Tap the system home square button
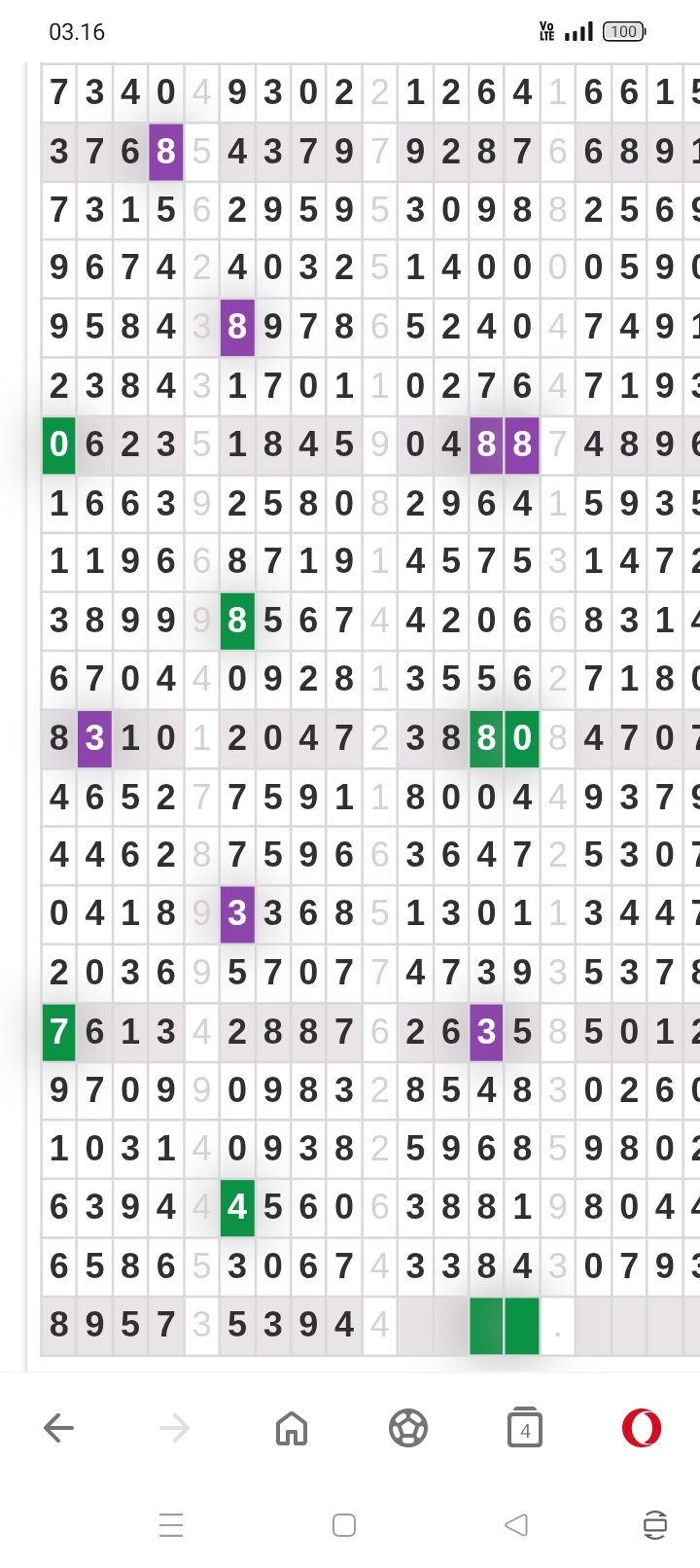The width and height of the screenshot is (700, 1568). (x=344, y=1525)
